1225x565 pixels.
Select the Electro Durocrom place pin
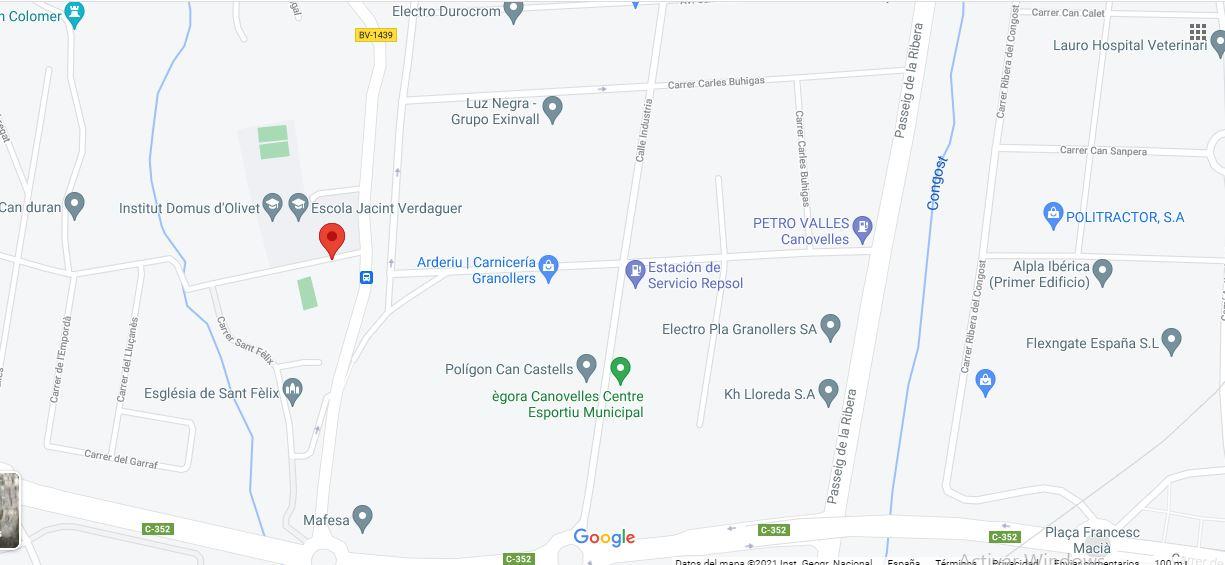coord(514,11)
